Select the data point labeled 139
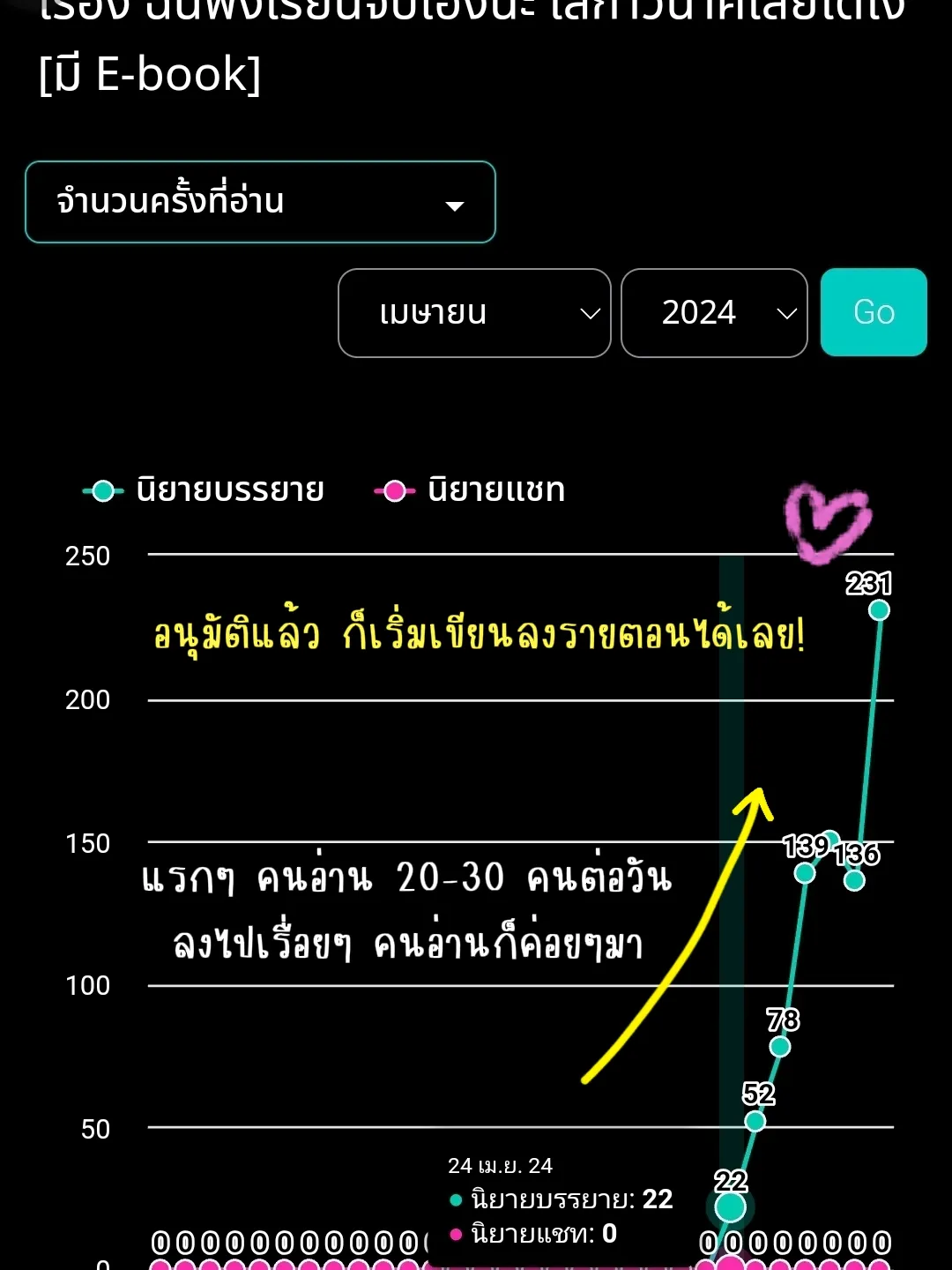 pos(805,872)
